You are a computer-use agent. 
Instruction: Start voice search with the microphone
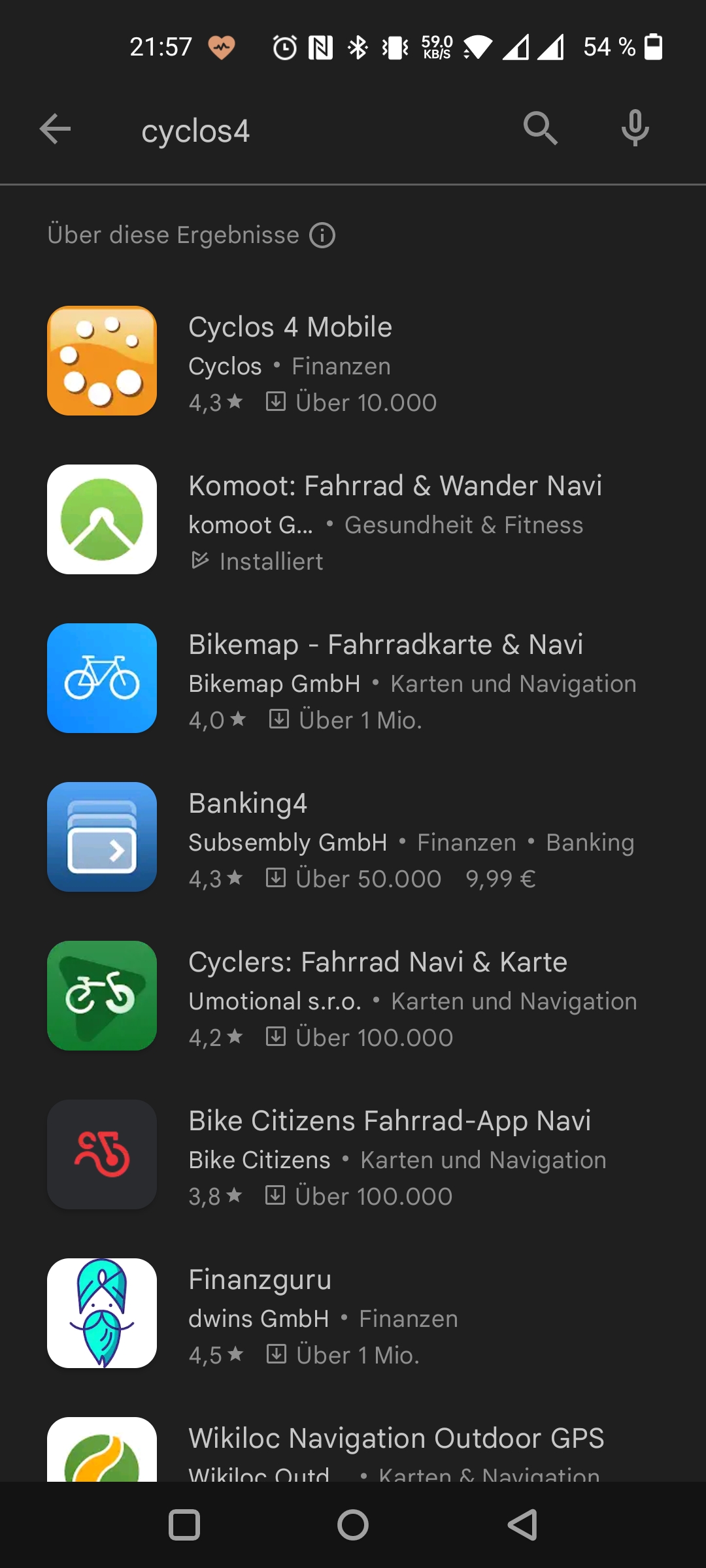point(635,128)
